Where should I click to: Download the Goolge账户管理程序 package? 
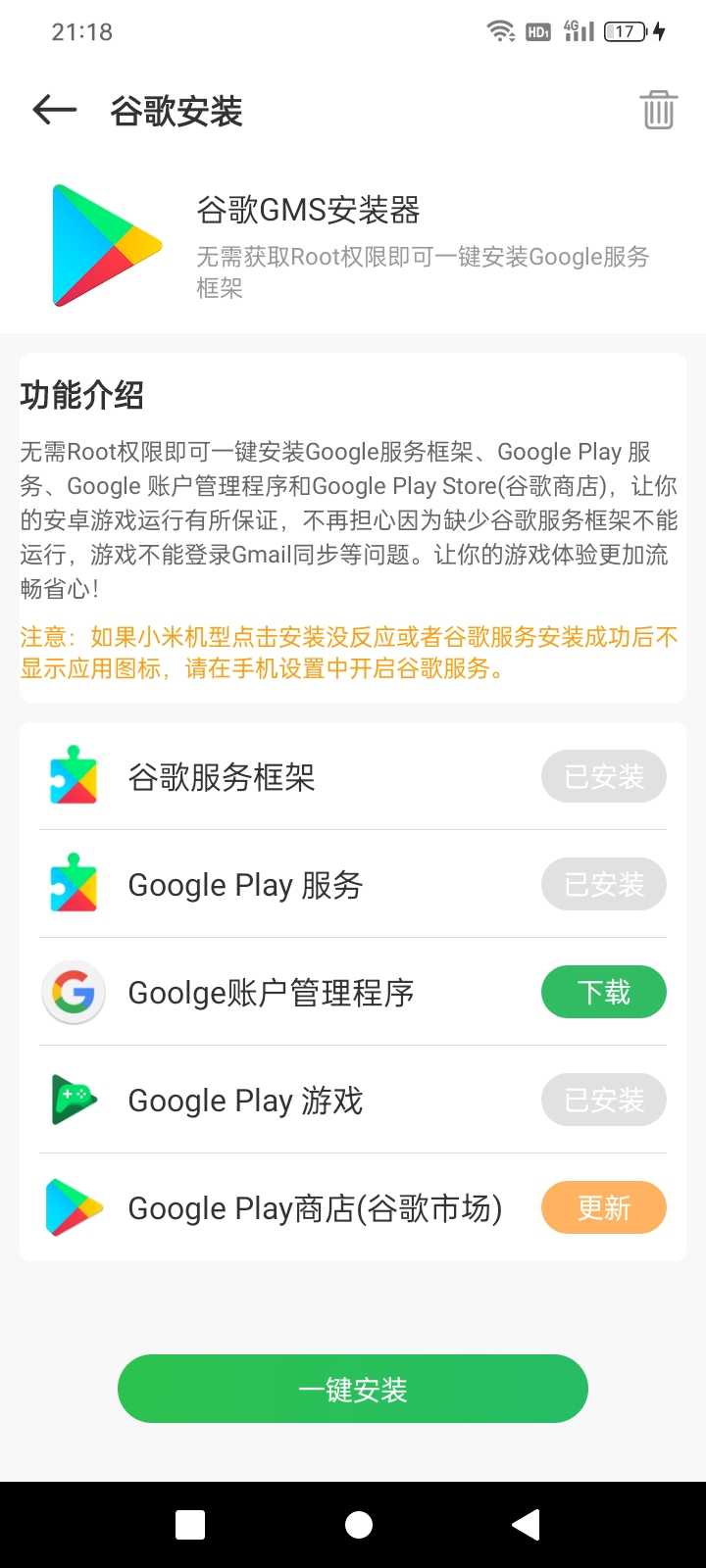point(603,992)
